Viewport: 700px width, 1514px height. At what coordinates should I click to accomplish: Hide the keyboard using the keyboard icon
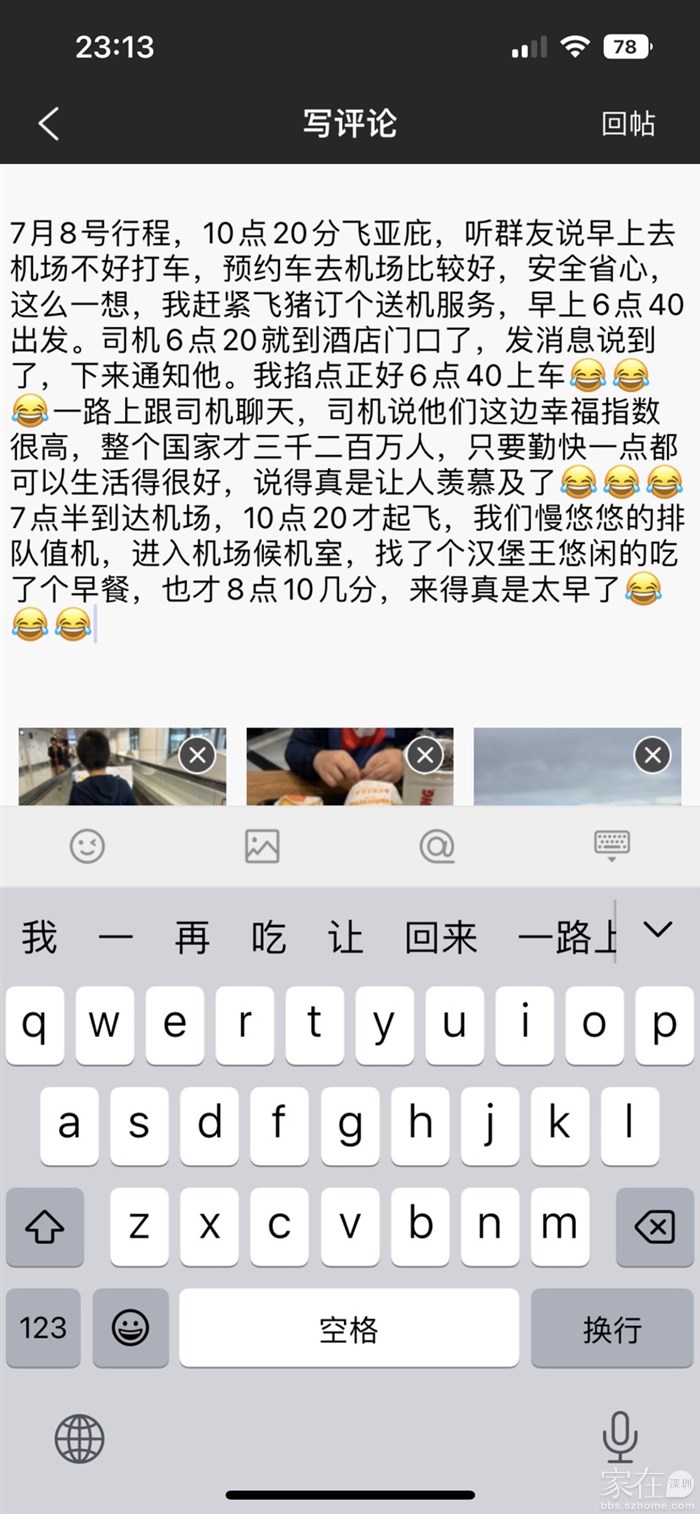pyautogui.click(x=611, y=845)
